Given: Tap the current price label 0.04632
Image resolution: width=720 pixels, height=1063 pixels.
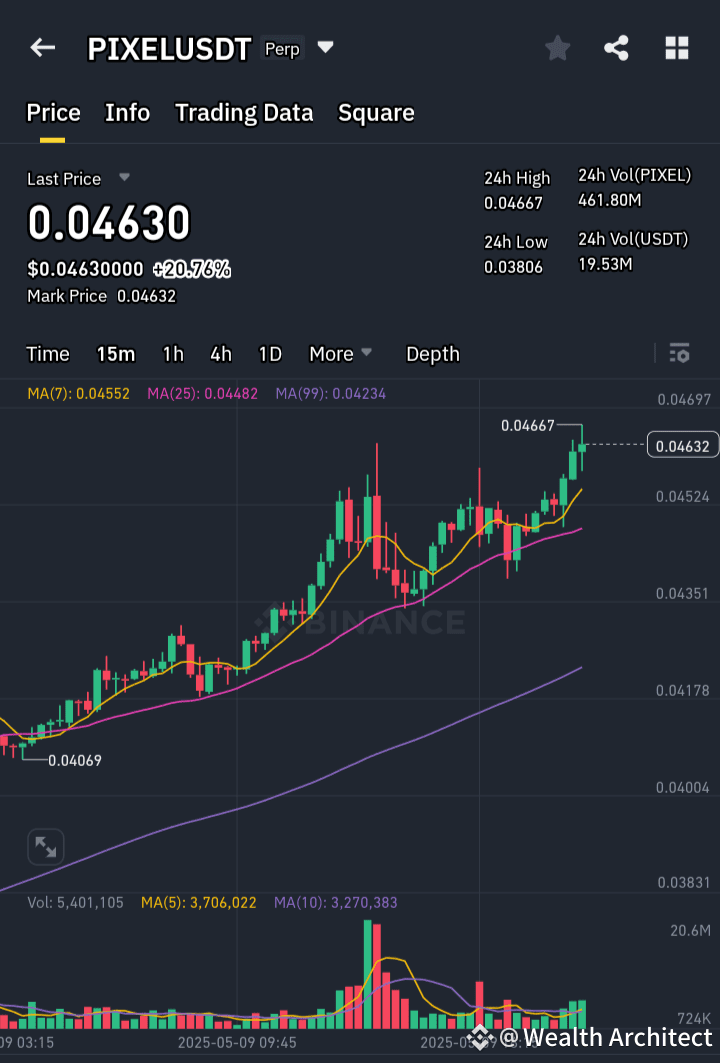Looking at the screenshot, I should [x=682, y=444].
